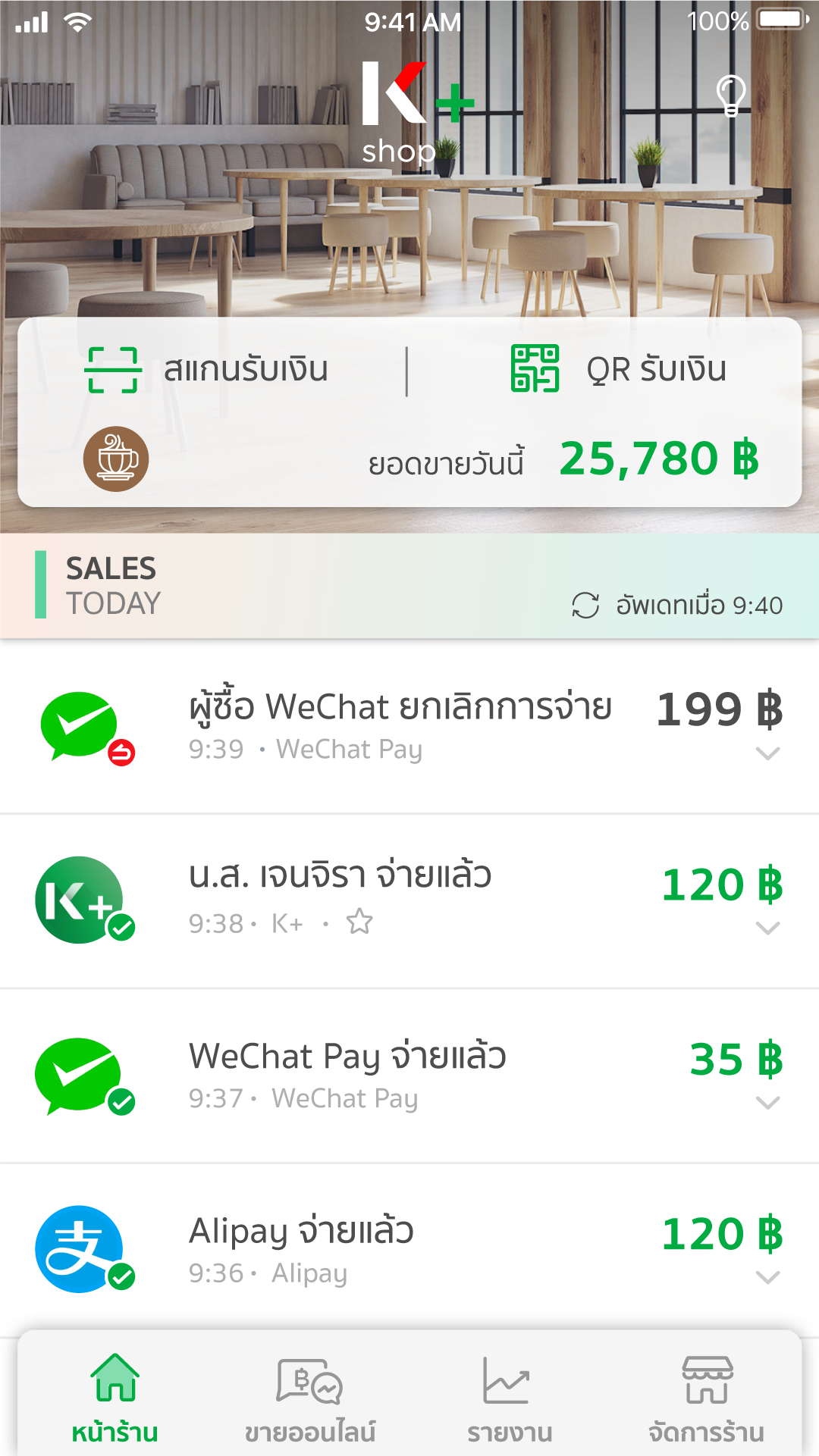819x1456 pixels.
Task: Tap สแกนรับเงิน to scan payment
Action: click(x=207, y=370)
